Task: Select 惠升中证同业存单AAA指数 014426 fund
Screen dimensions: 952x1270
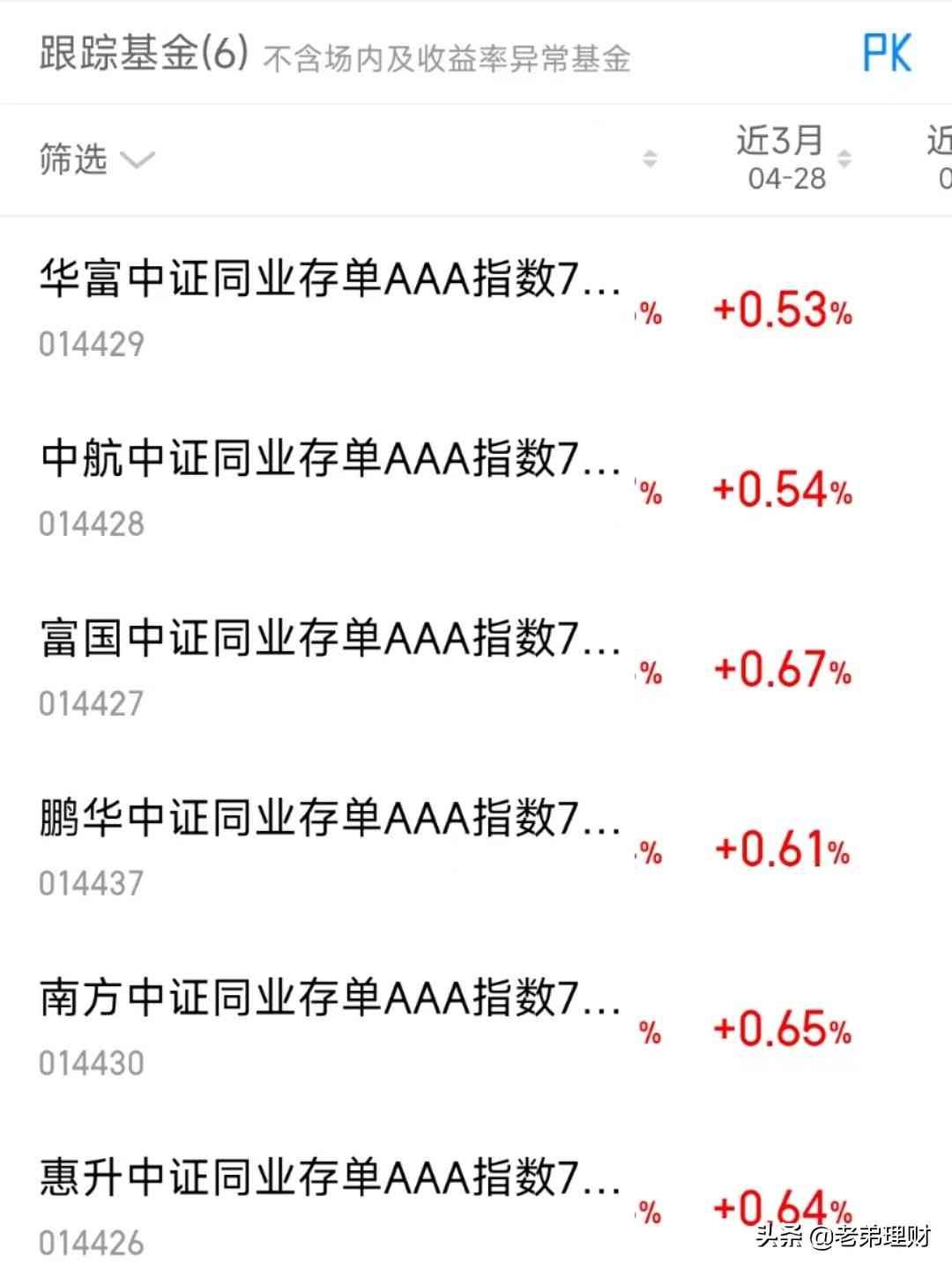Action: click(x=331, y=1203)
